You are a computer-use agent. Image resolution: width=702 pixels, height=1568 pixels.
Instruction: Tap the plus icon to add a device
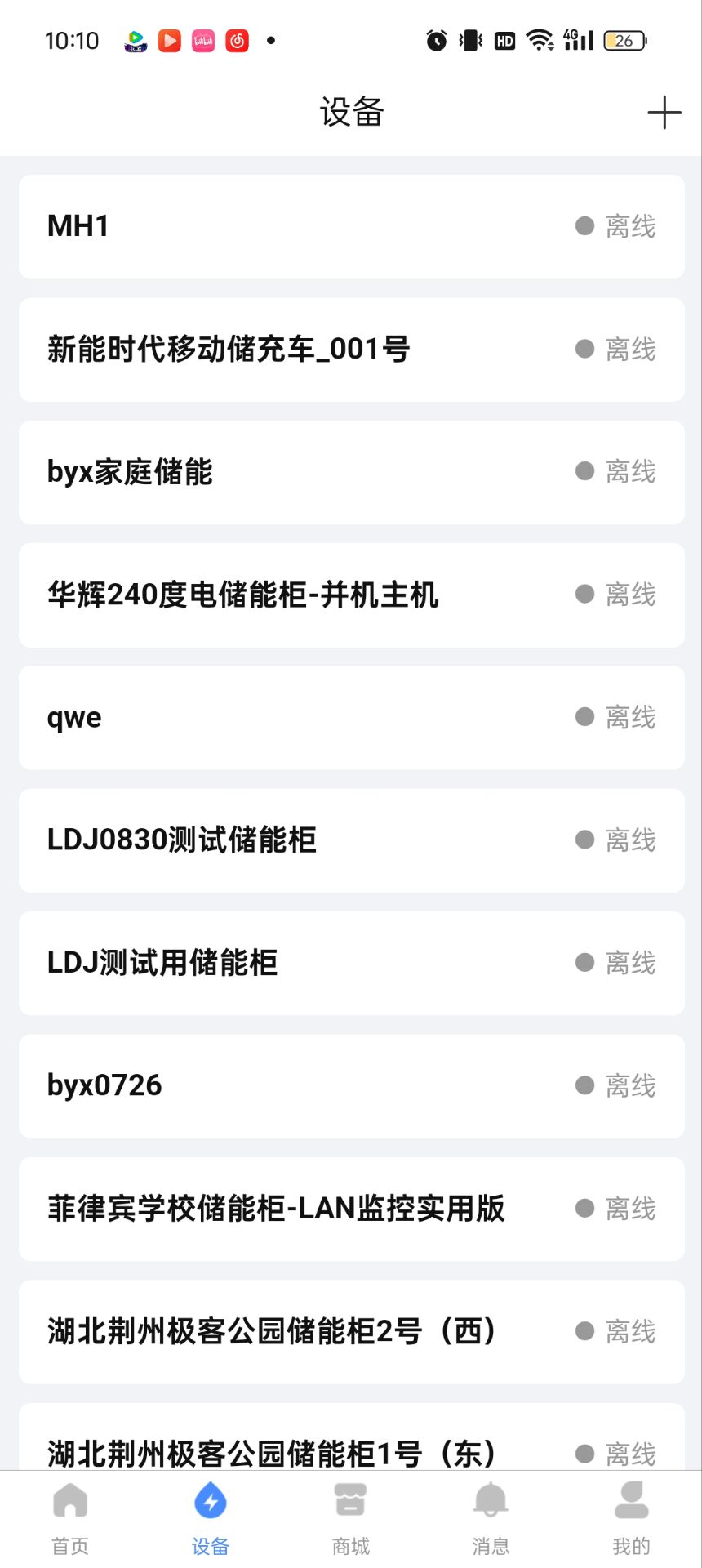tap(664, 112)
